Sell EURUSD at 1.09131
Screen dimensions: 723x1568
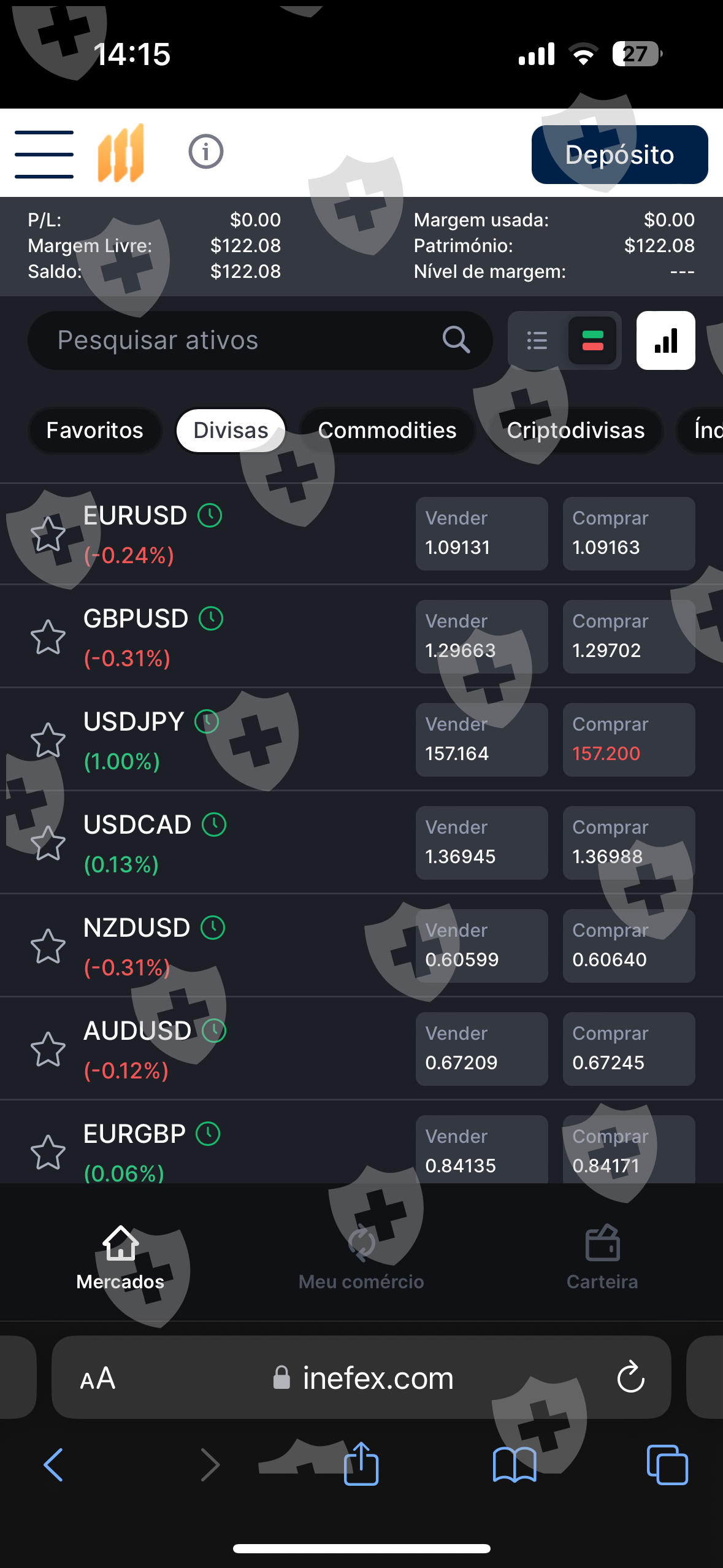tap(481, 533)
